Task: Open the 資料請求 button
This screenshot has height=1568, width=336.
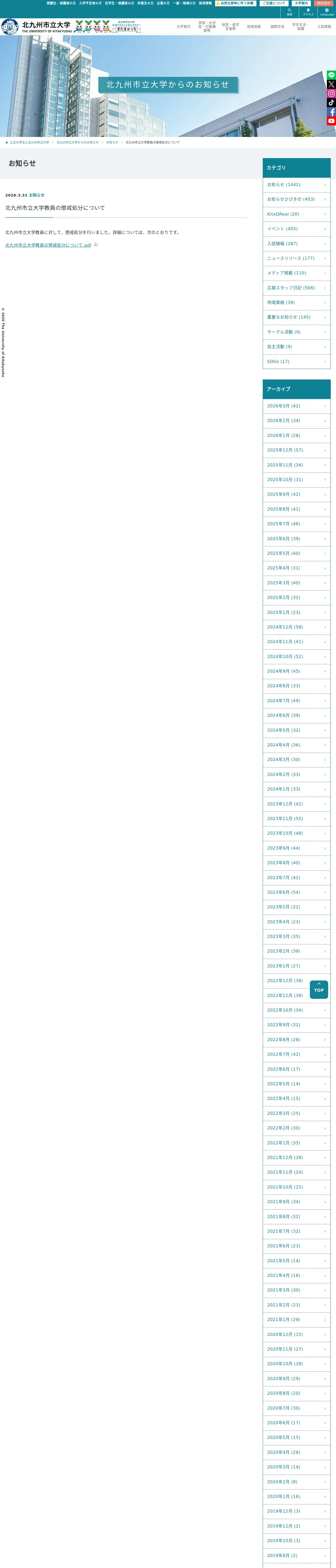Action: [323, 3]
